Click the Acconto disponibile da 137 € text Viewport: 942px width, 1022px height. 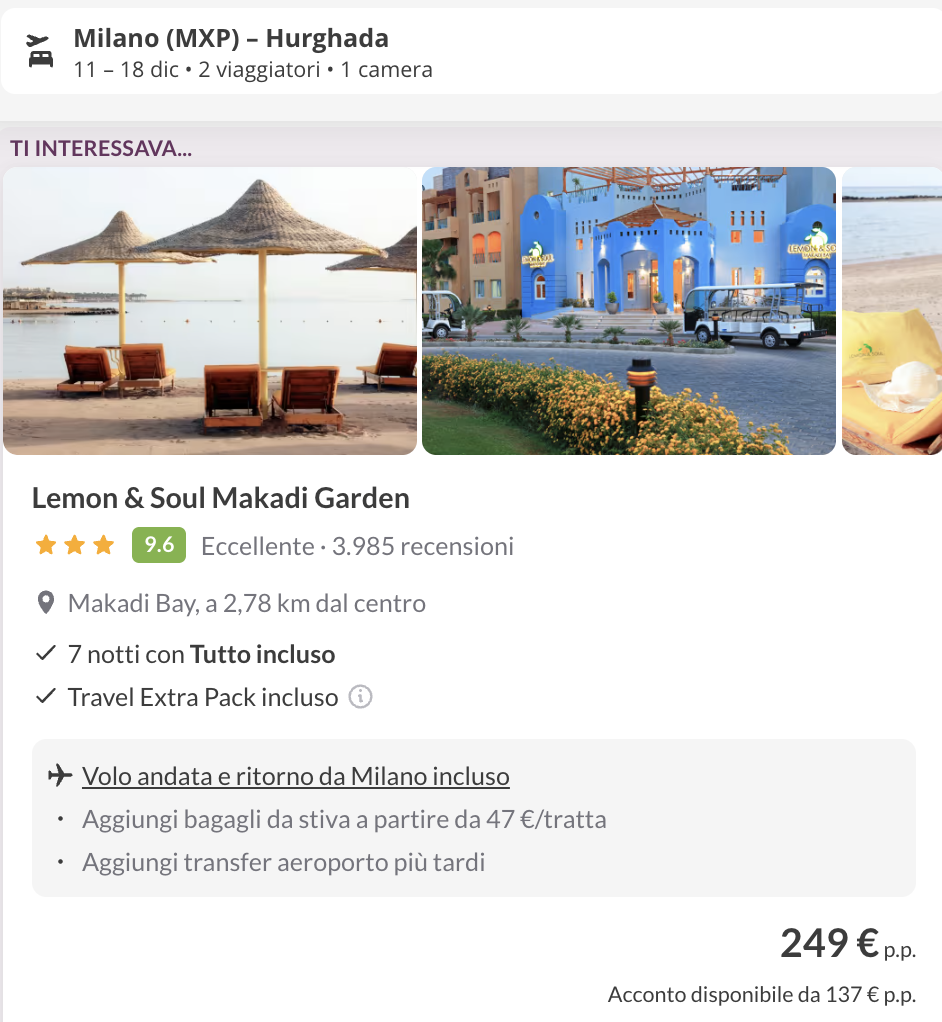[x=762, y=994]
